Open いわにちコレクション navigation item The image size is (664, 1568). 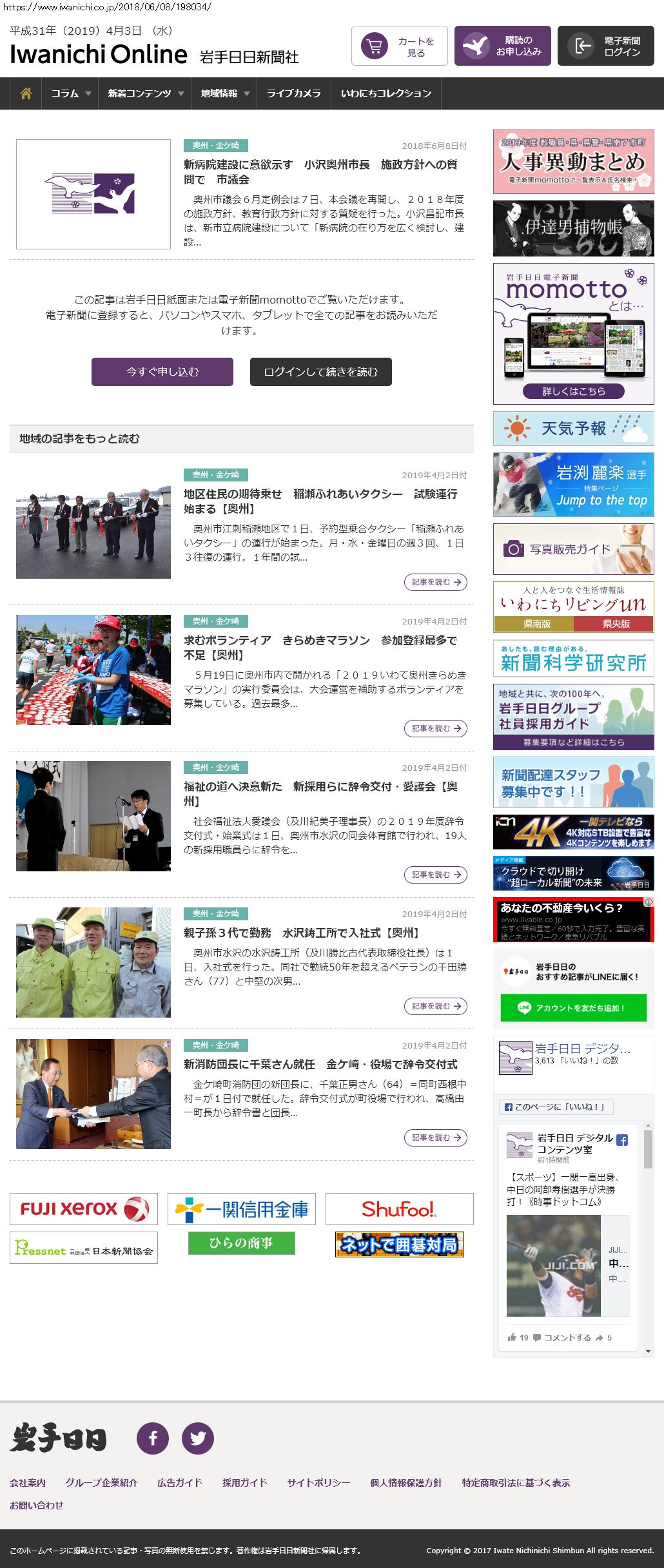(x=386, y=93)
